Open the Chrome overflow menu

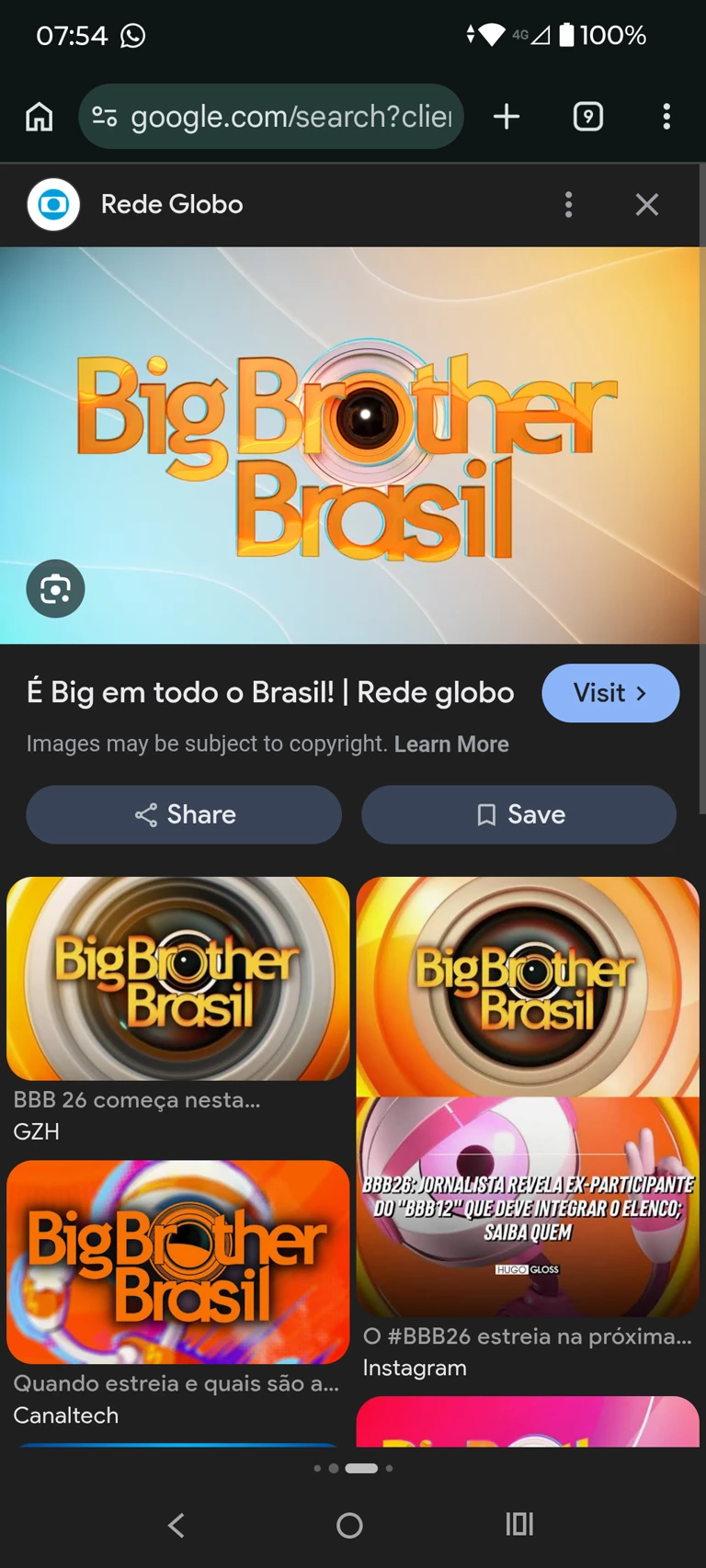click(x=666, y=117)
